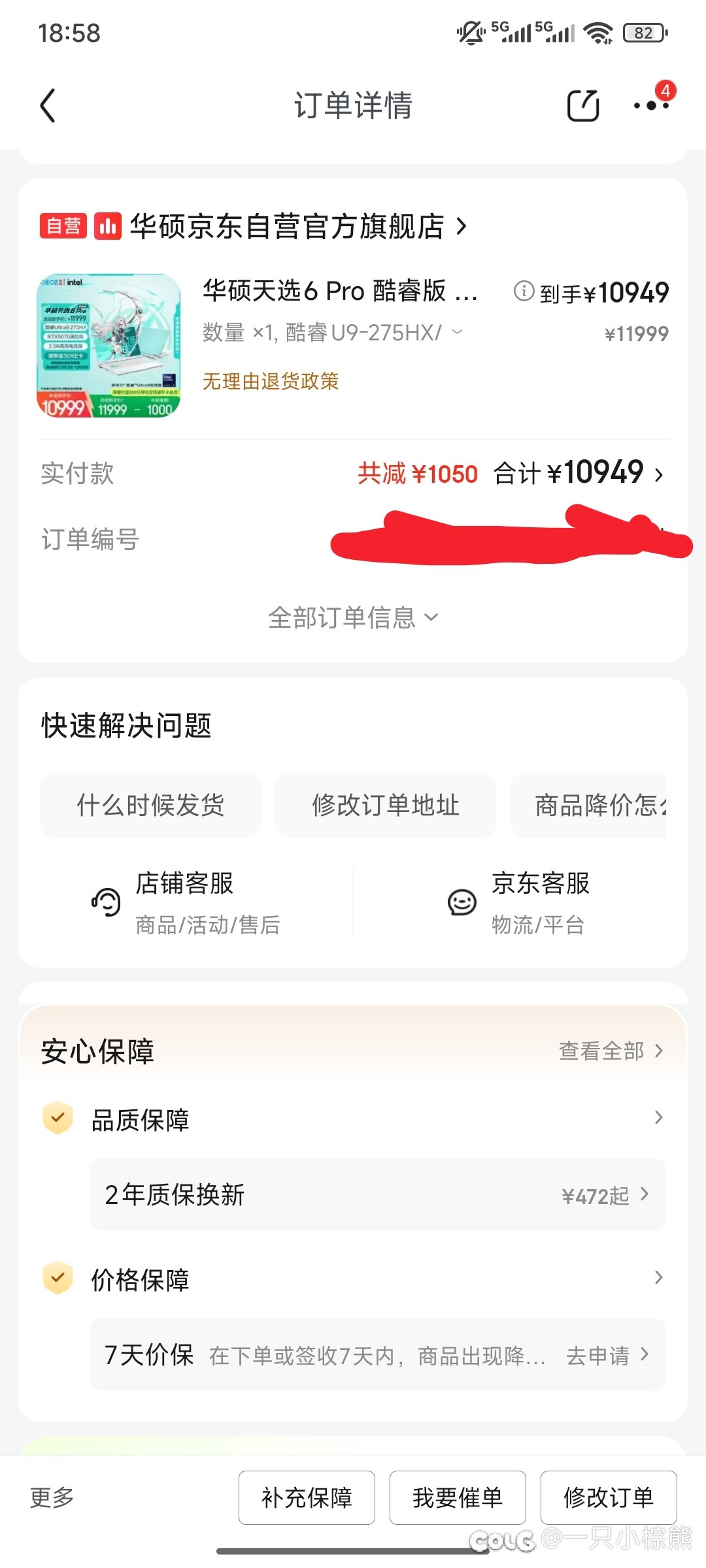706x1568 pixels.
Task: View 无理由退货政策 return policy
Action: tap(271, 382)
